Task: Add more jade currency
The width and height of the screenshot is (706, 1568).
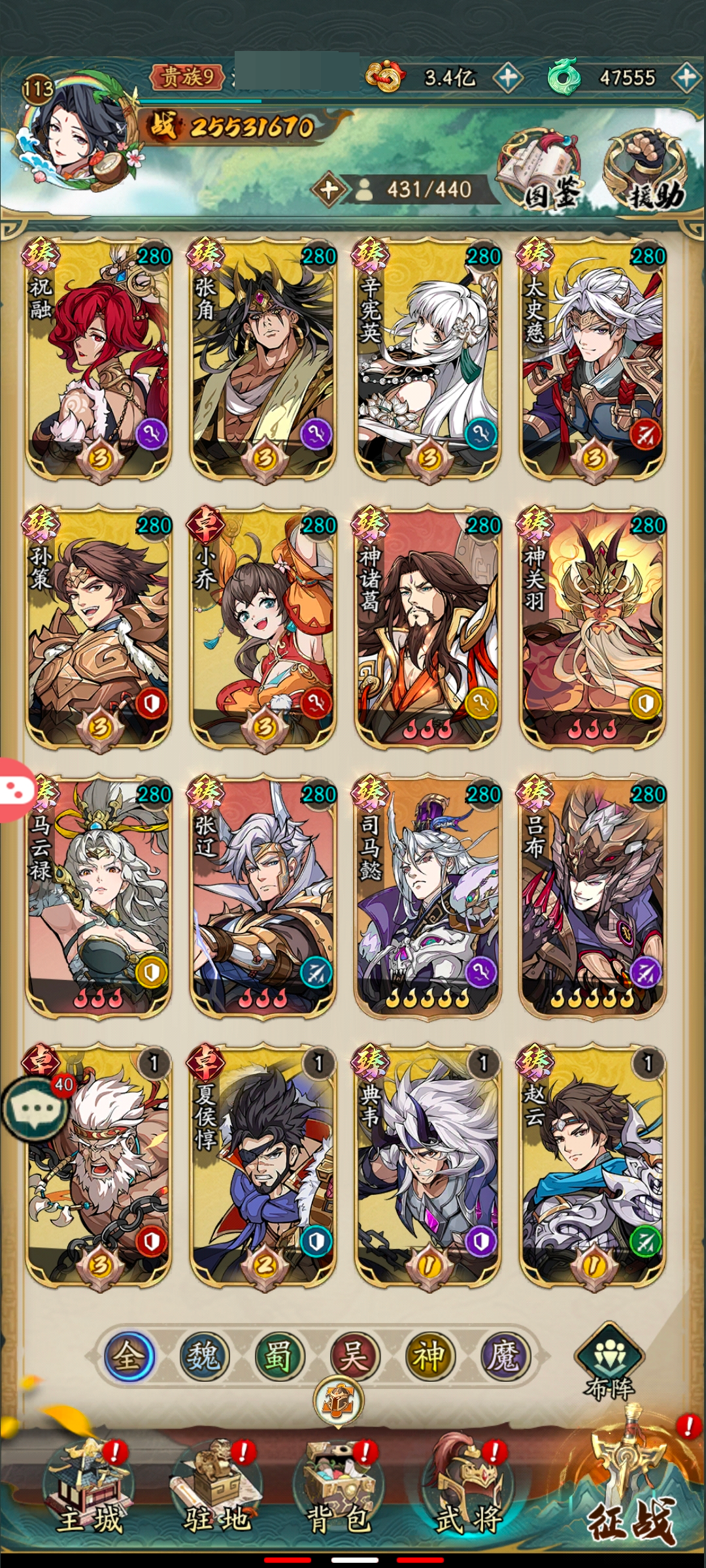Action: coord(686,78)
